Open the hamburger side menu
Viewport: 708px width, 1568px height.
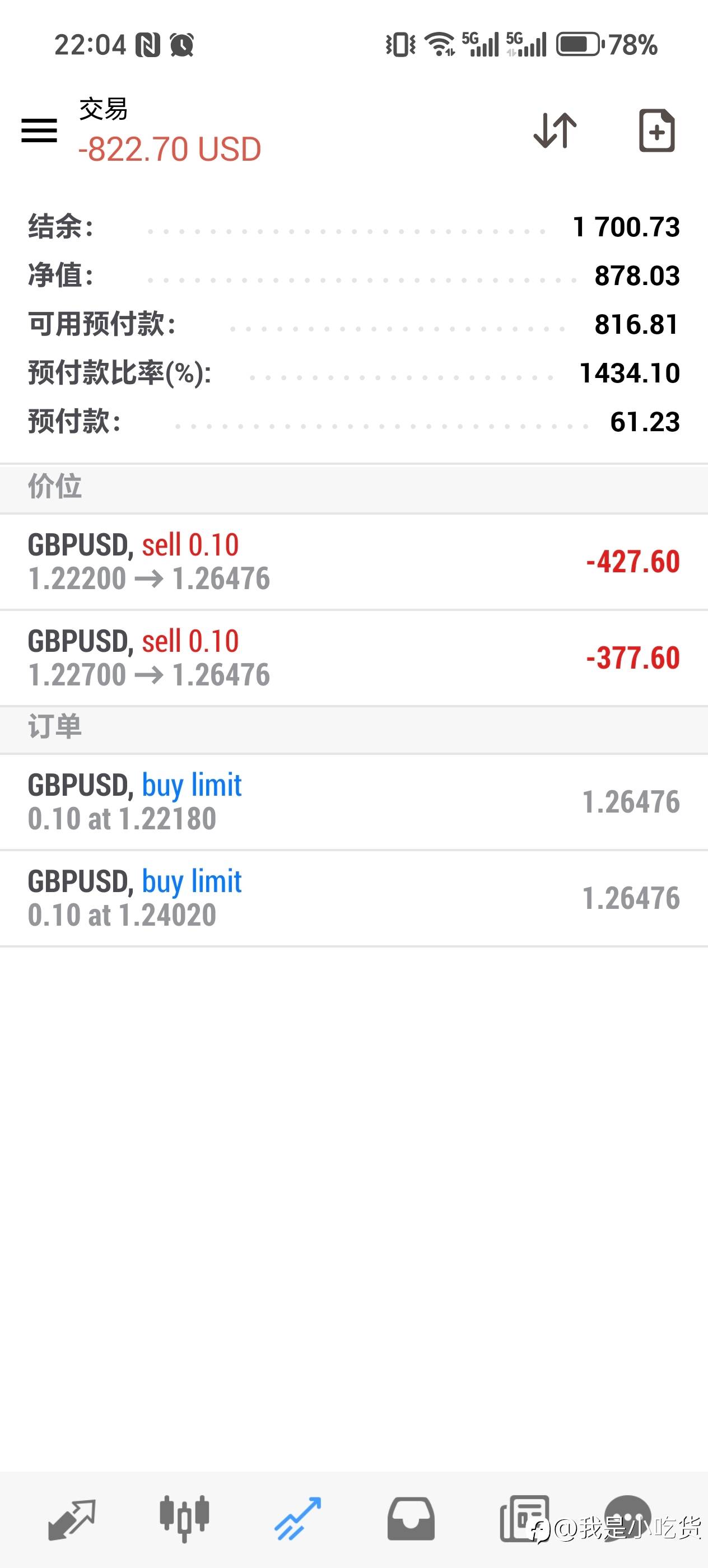click(x=39, y=130)
